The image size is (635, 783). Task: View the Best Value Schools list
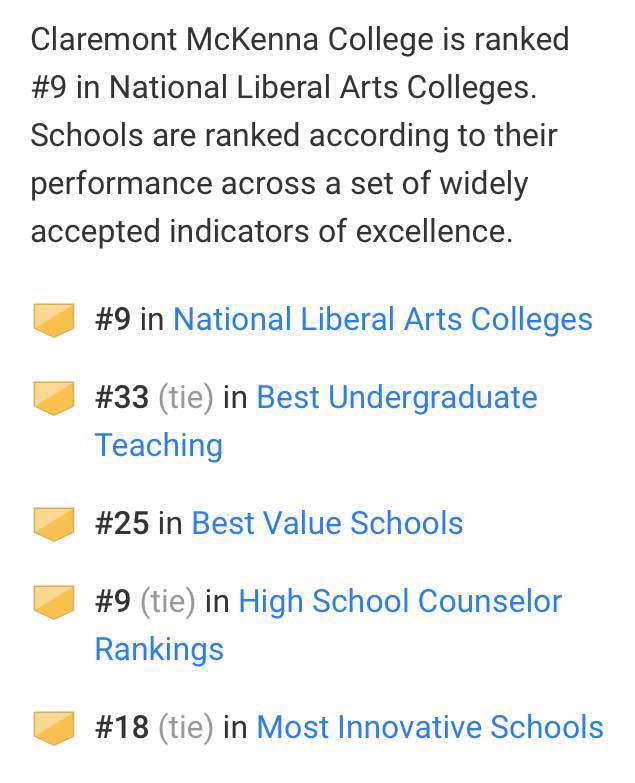point(327,523)
